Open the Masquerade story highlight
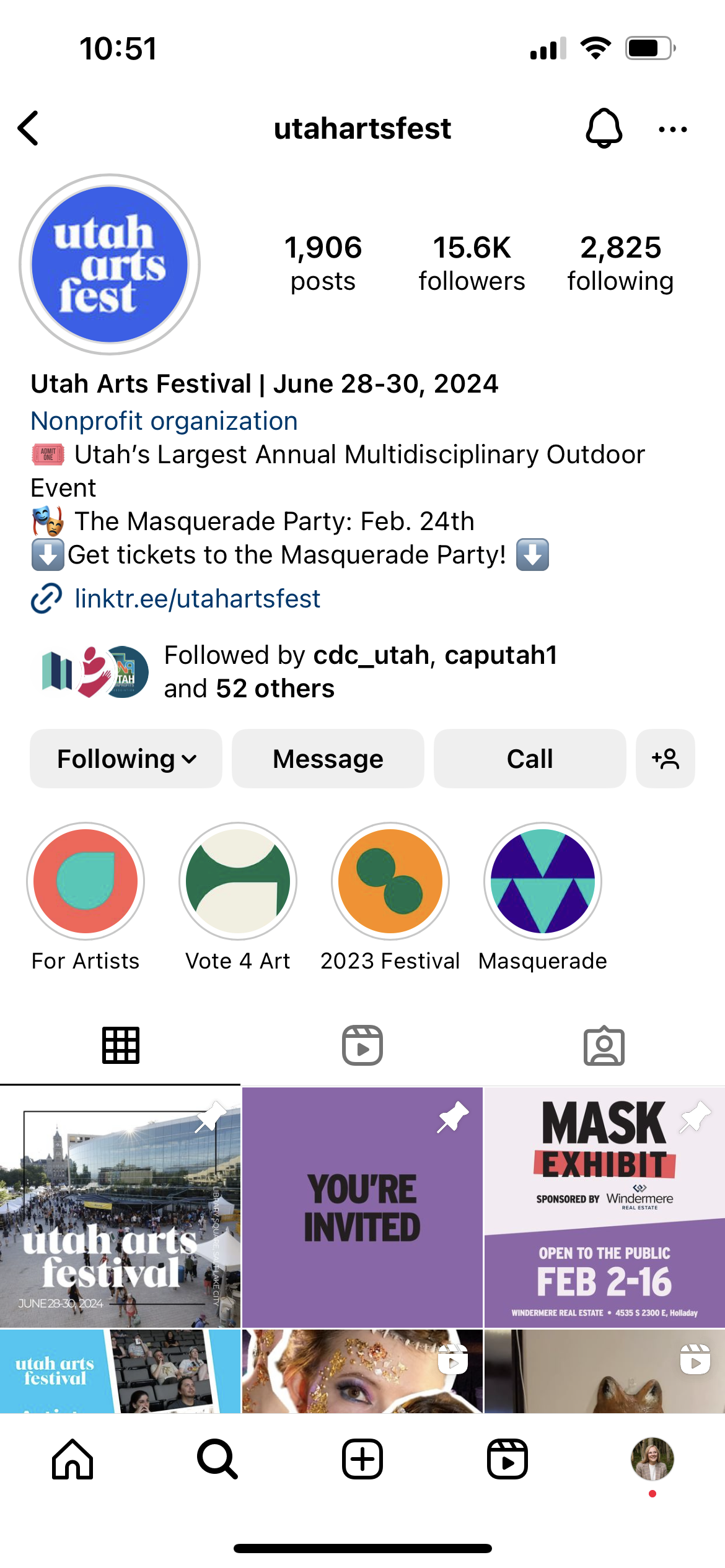The width and height of the screenshot is (725, 1568). pos(543,881)
